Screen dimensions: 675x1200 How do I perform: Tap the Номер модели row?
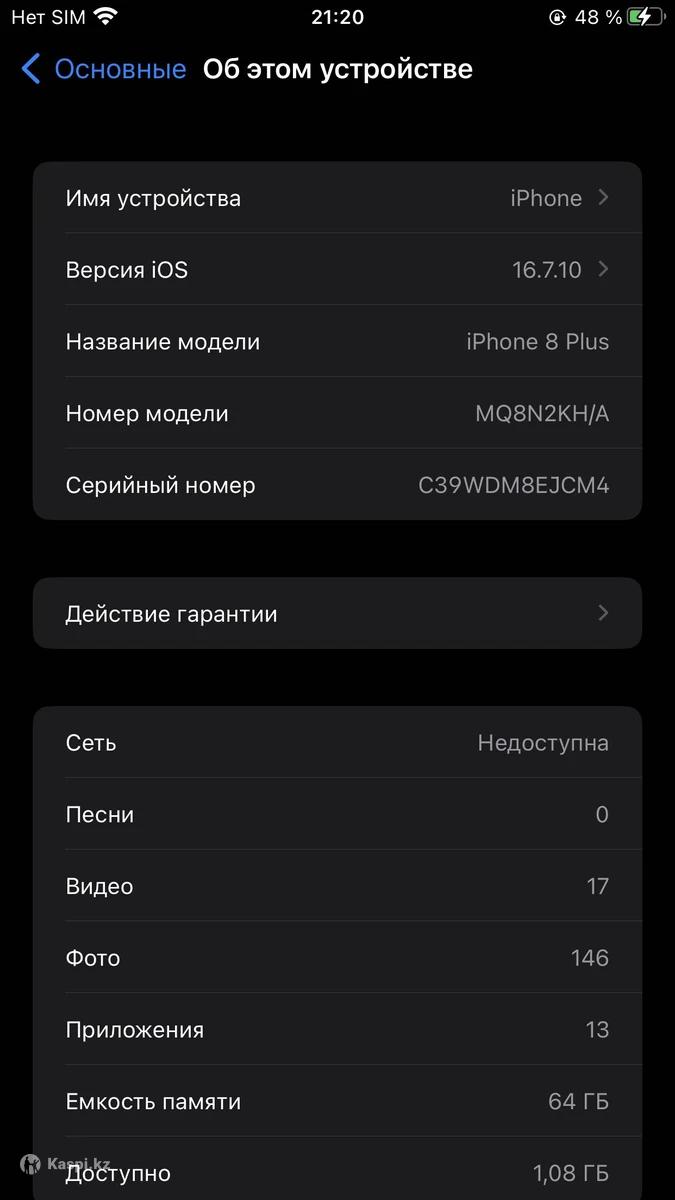pyautogui.click(x=337, y=414)
